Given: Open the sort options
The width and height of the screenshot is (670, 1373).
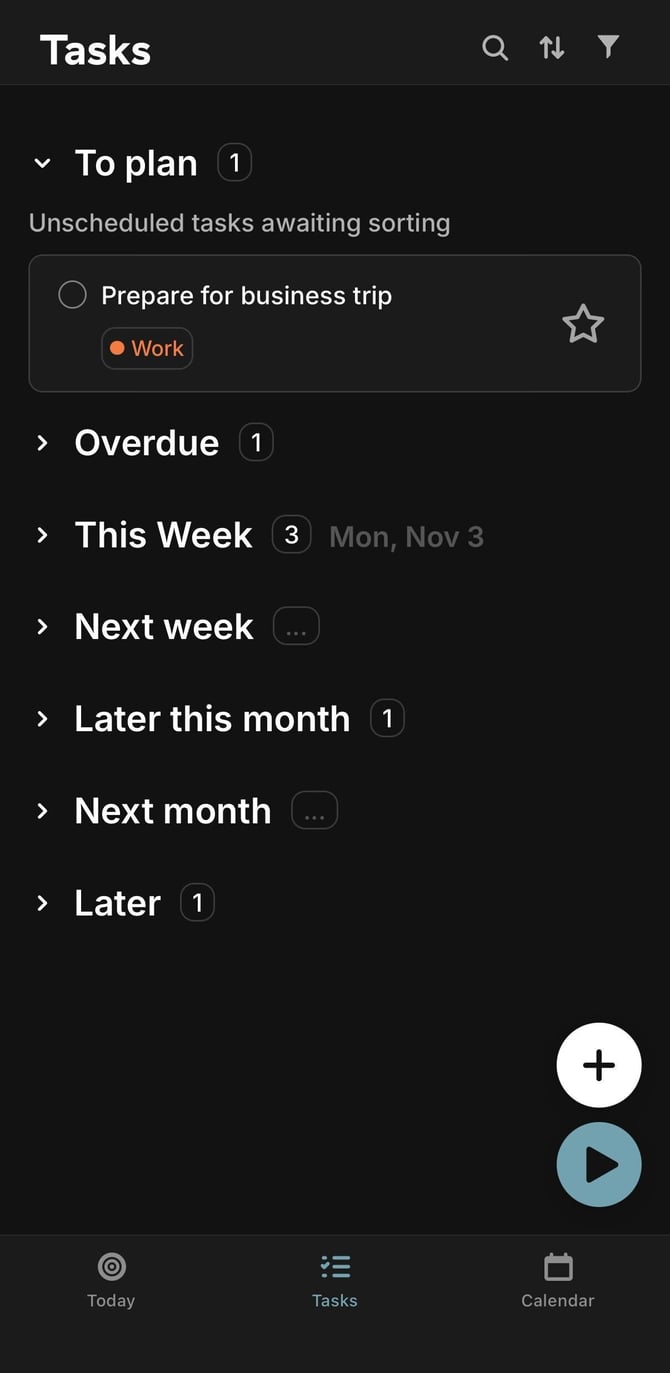Looking at the screenshot, I should [x=552, y=48].
